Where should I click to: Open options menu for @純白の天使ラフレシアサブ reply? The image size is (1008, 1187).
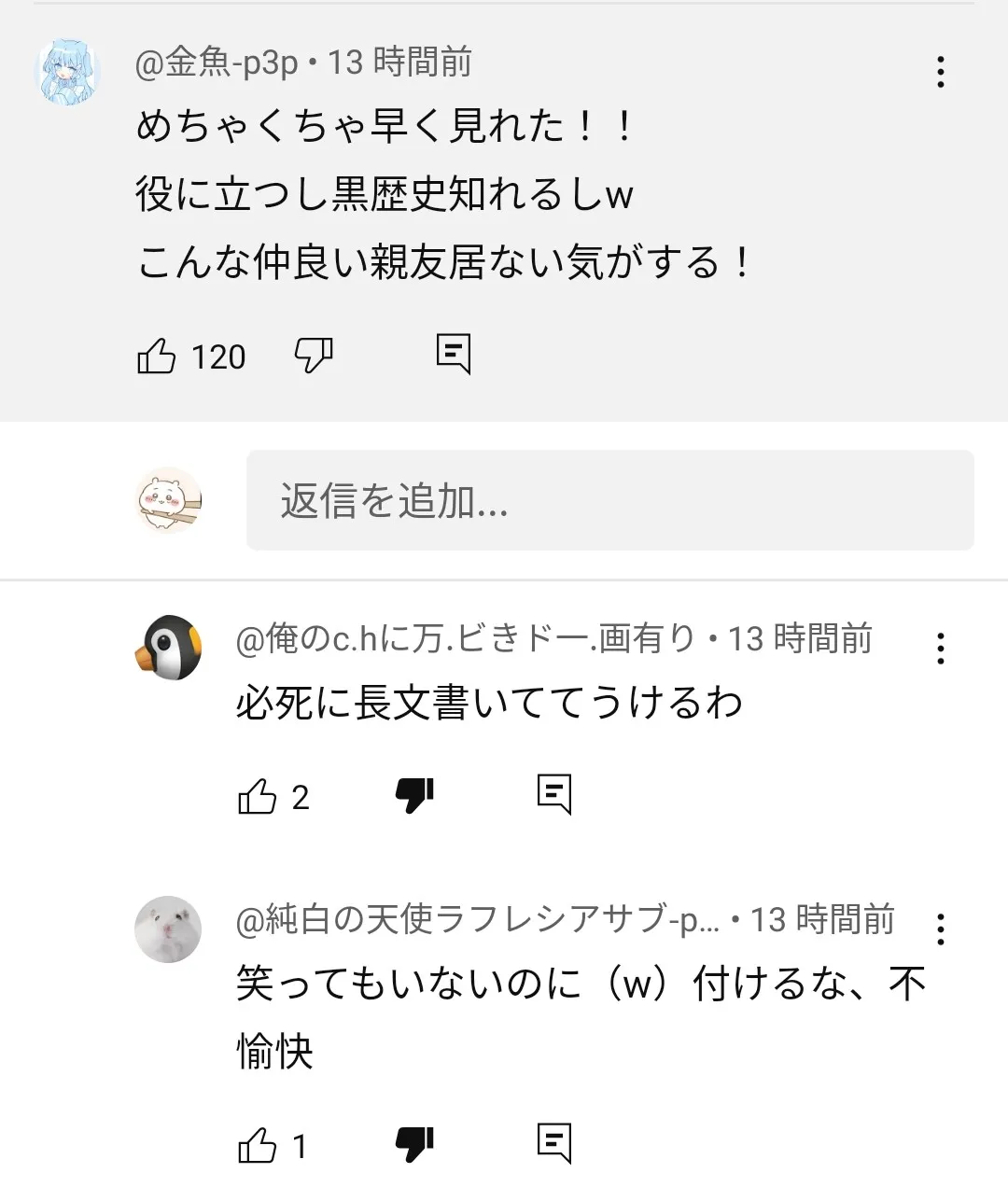coord(941,929)
